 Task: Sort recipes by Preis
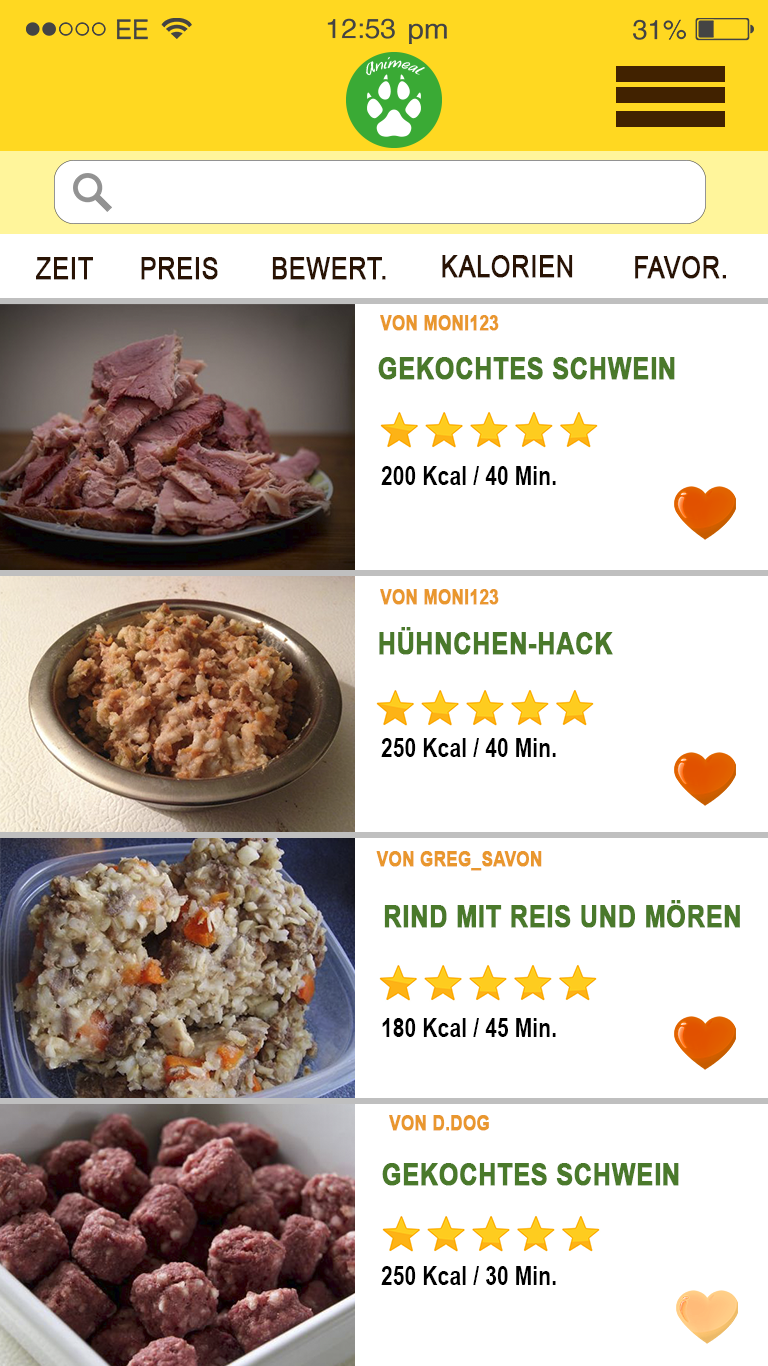click(179, 268)
